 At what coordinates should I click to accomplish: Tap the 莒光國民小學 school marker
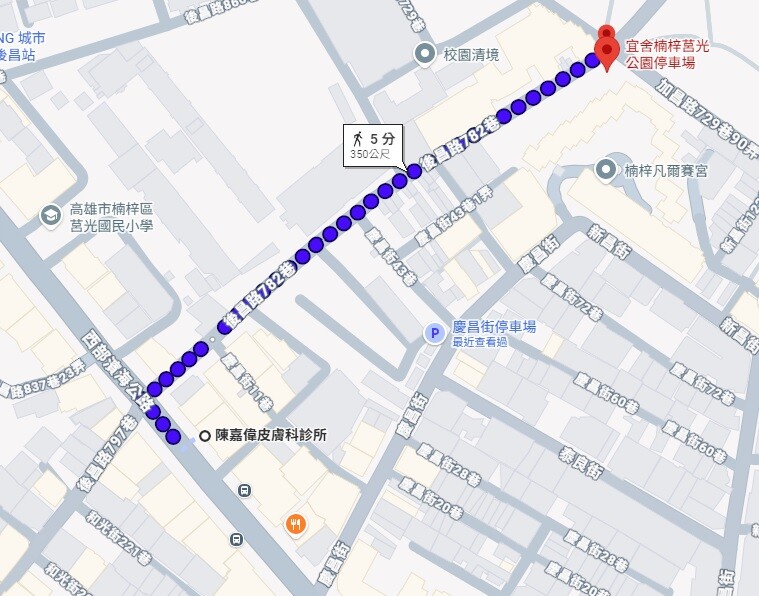coord(49,216)
